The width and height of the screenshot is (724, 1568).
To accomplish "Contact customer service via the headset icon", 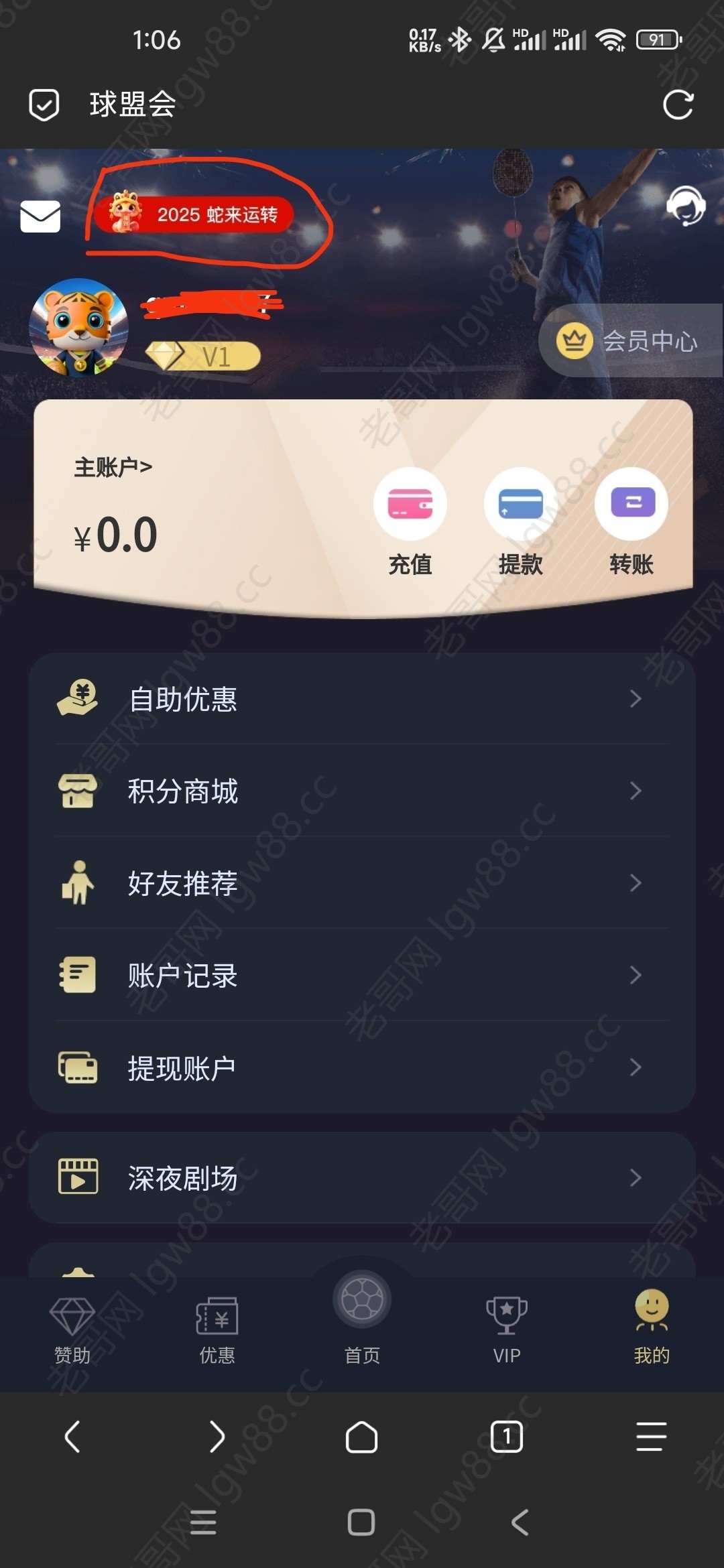I will coord(685,205).
